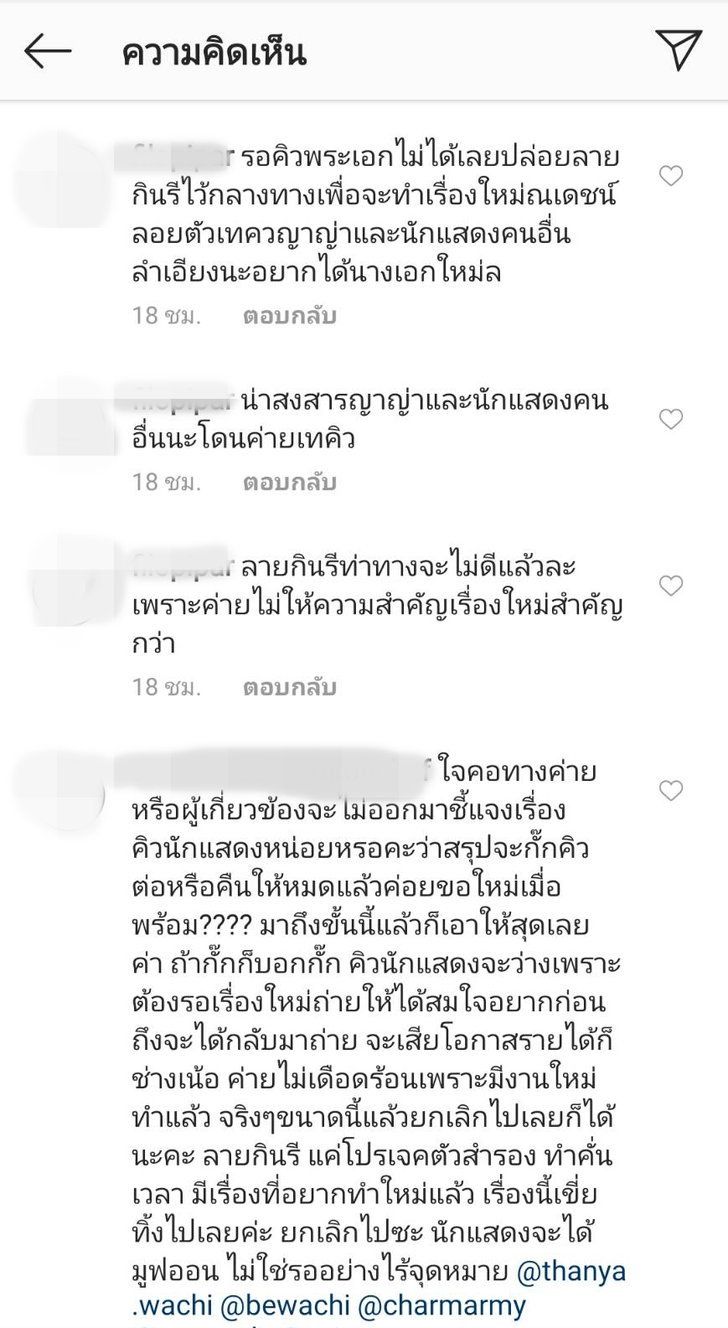
Task: Reply to the comment starting ลายกินรีท่าทางจะไม่ดี
Action: click(289, 687)
